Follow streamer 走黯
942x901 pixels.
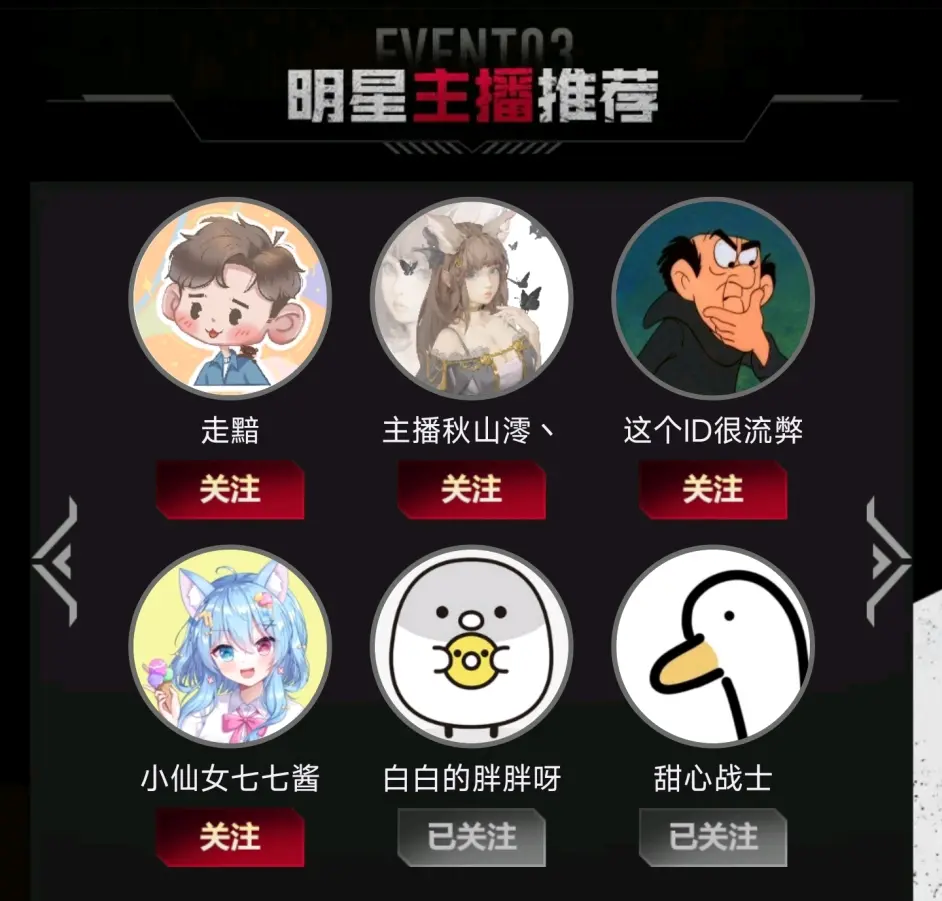point(230,490)
